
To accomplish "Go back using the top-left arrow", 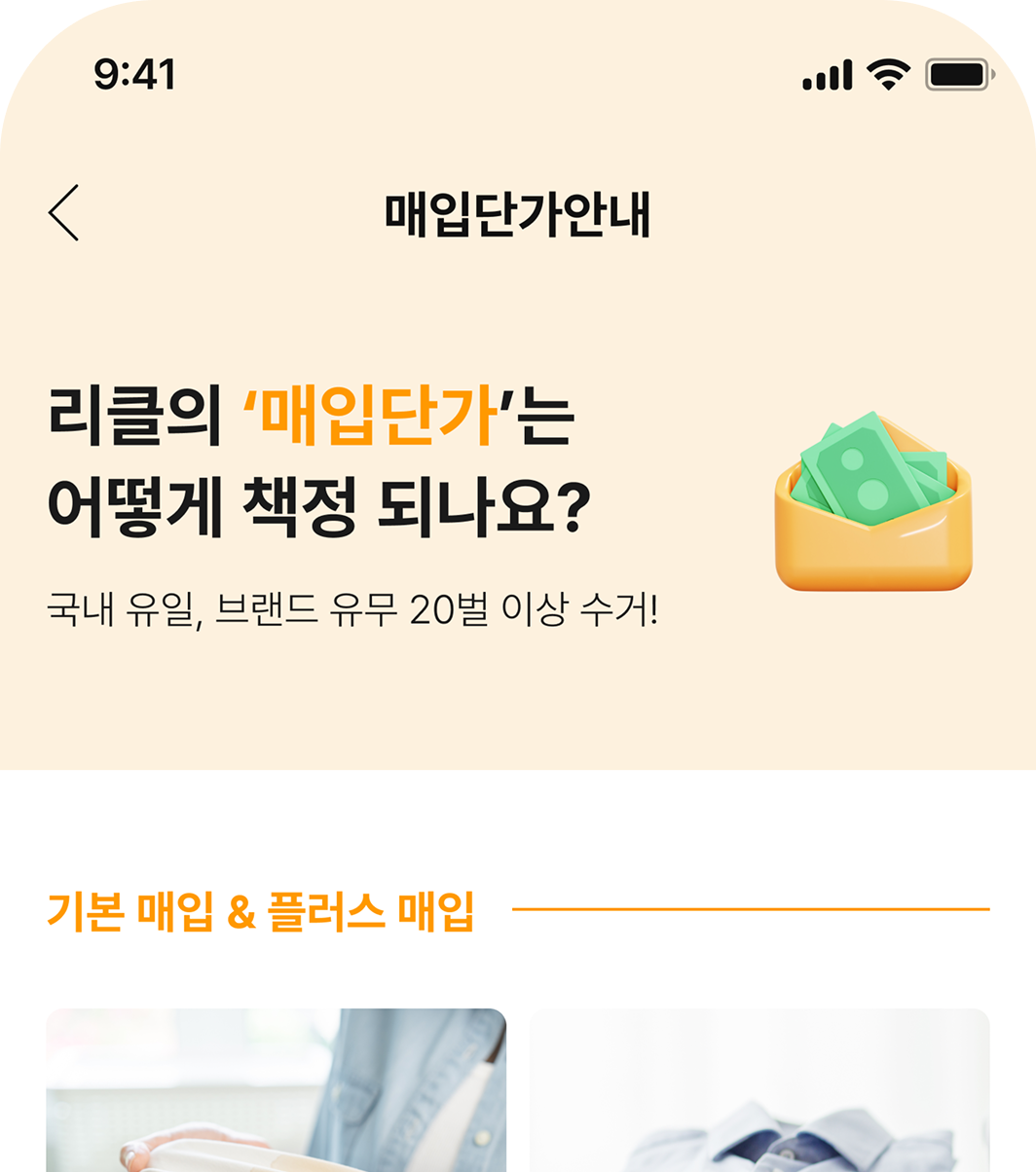I will point(64,212).
